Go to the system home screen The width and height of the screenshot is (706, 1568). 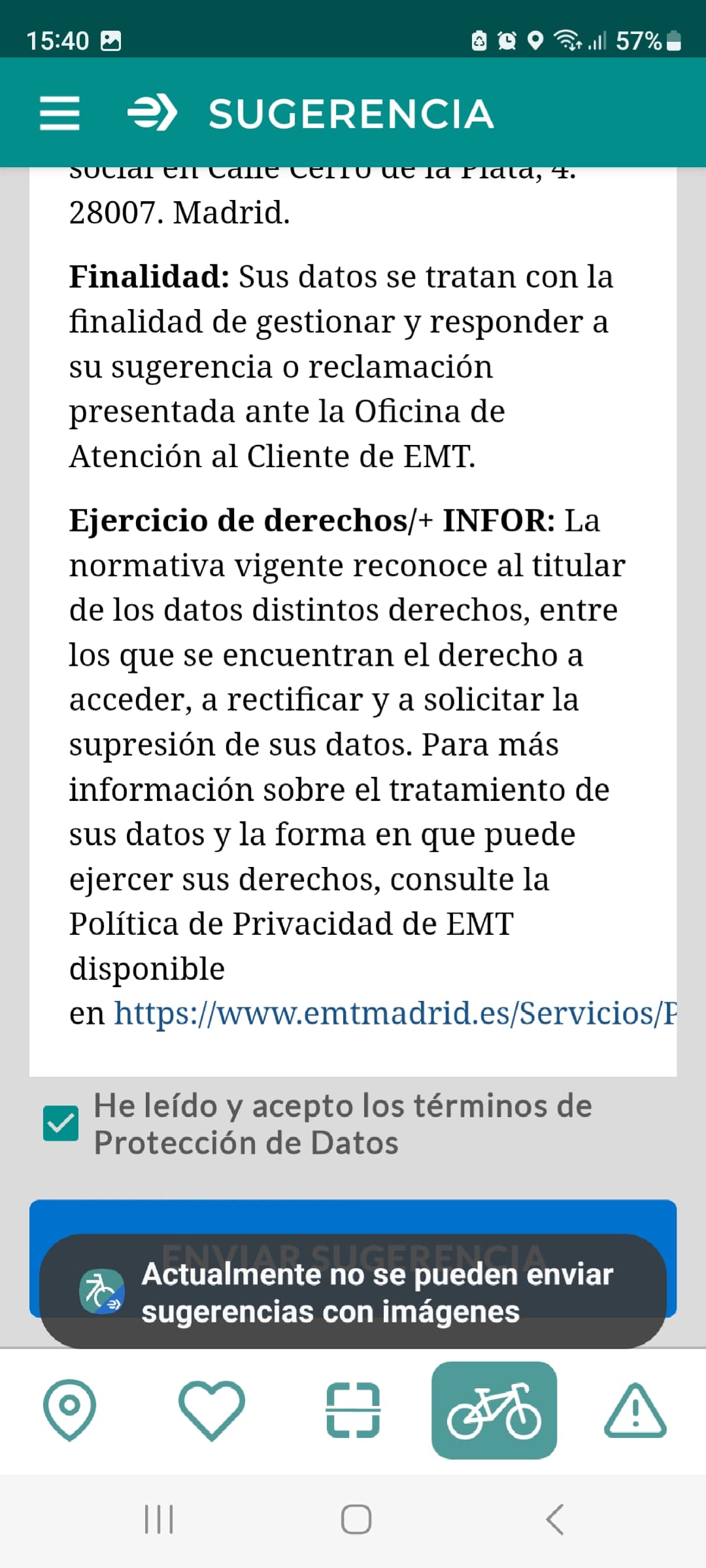click(x=356, y=1519)
